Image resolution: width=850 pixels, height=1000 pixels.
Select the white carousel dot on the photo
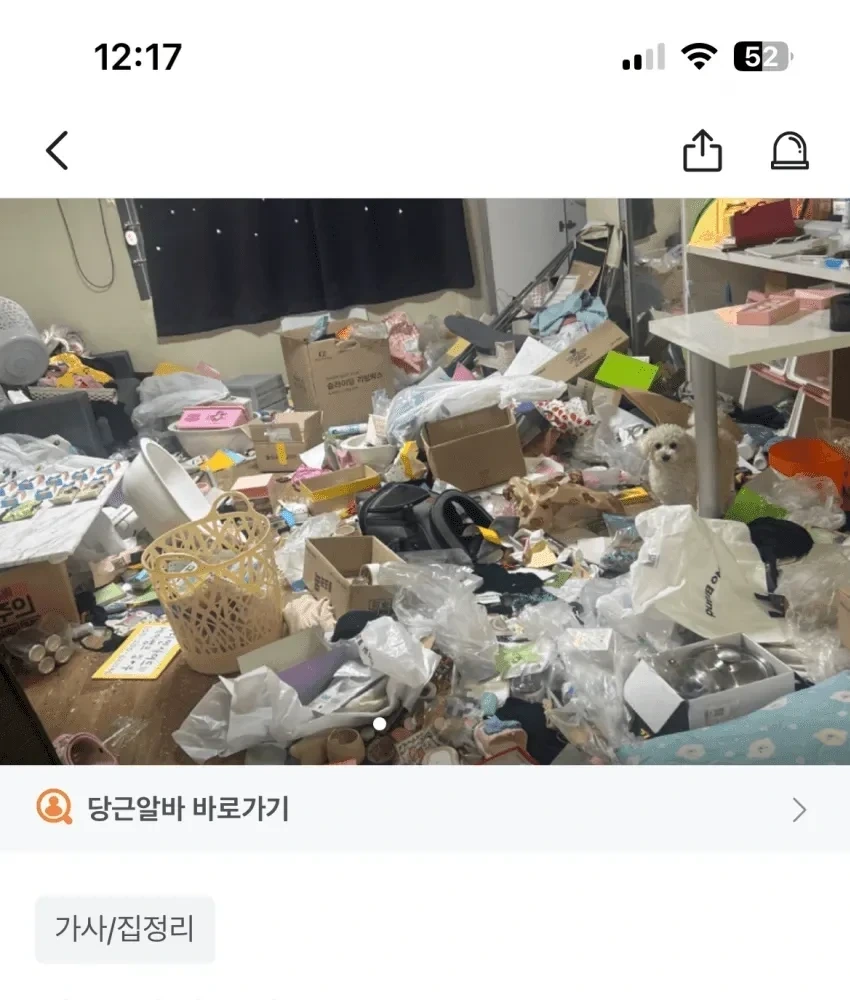tap(378, 722)
